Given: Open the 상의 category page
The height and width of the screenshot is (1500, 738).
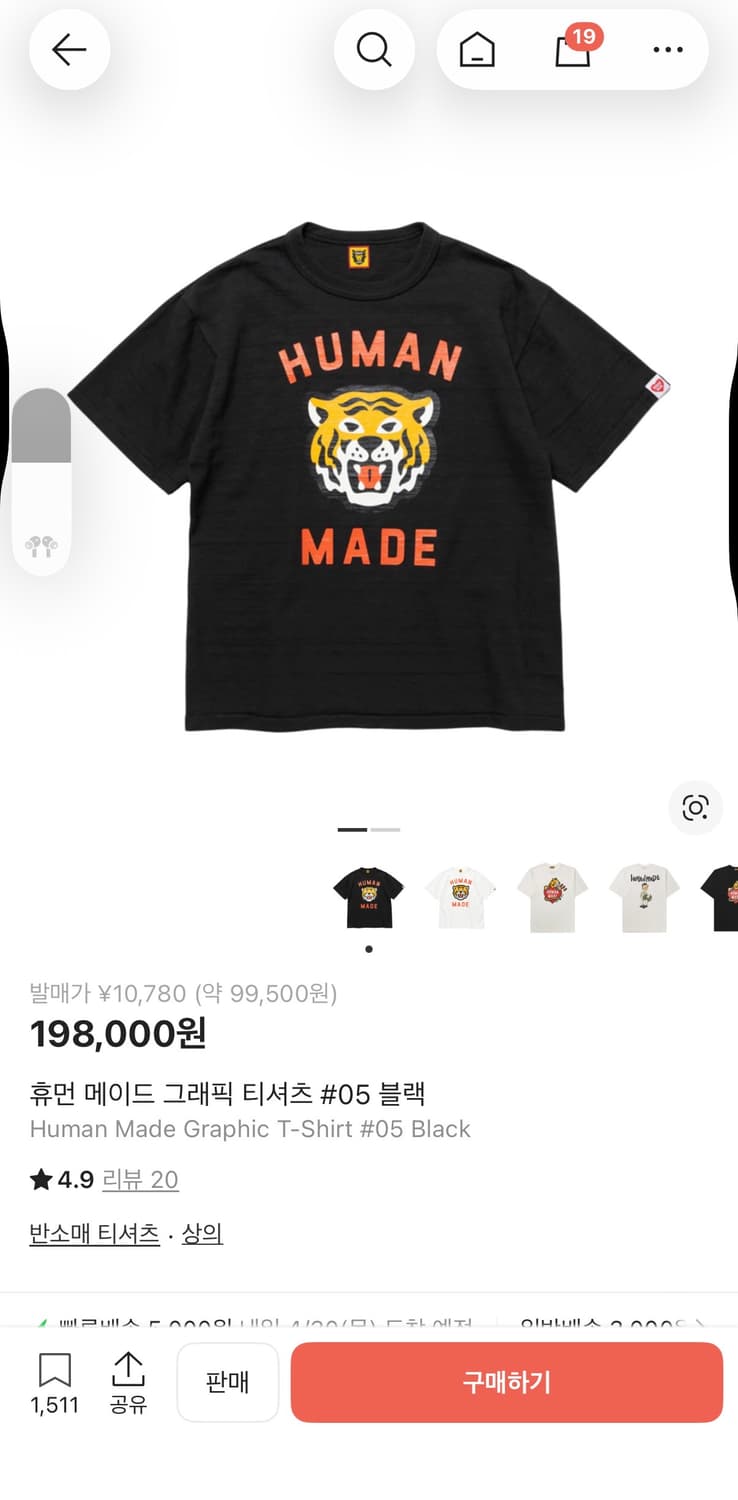Looking at the screenshot, I should coord(201,1233).
